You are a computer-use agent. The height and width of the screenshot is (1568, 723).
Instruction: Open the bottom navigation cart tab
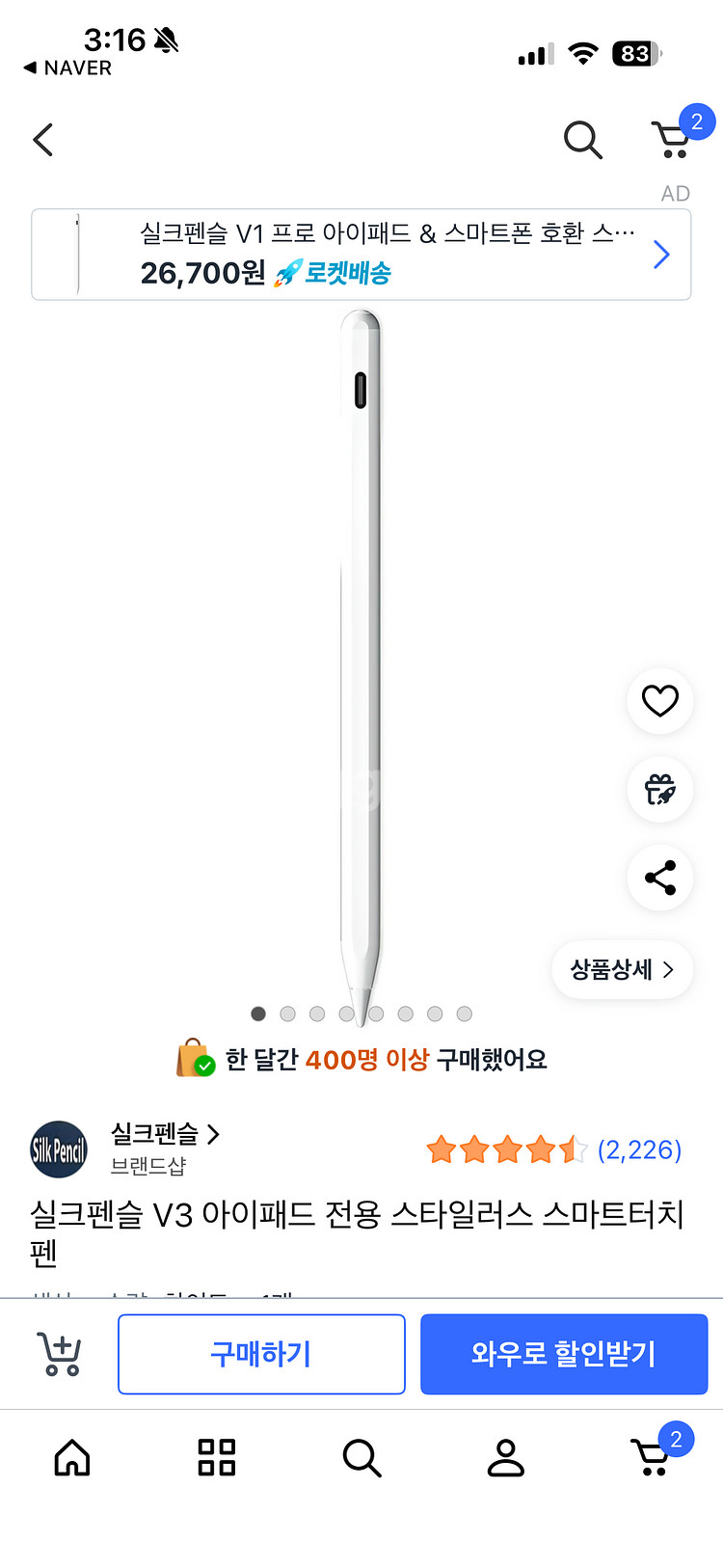point(651,1458)
